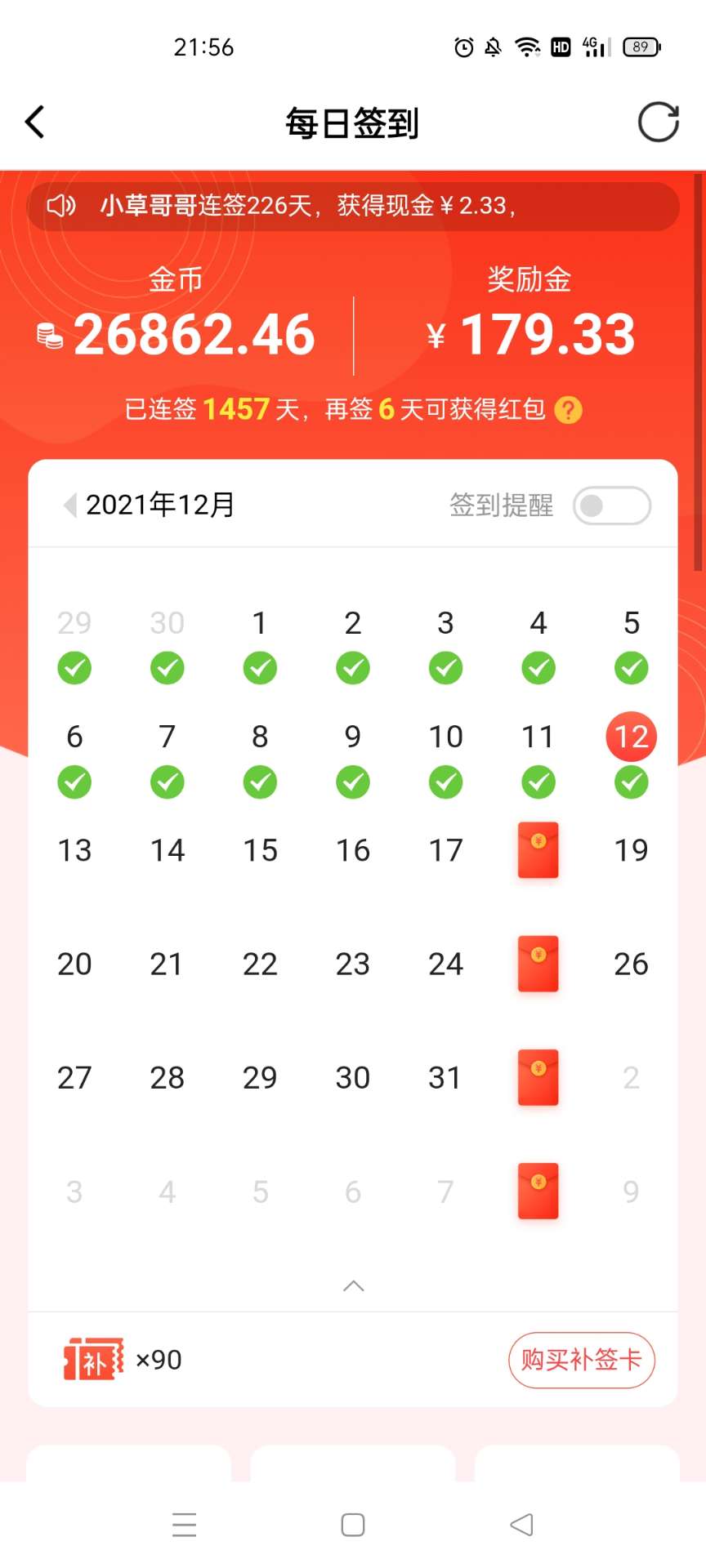This screenshot has height=1568, width=706.
Task: Collapse the calendar with the up chevron
Action: click(x=353, y=1286)
